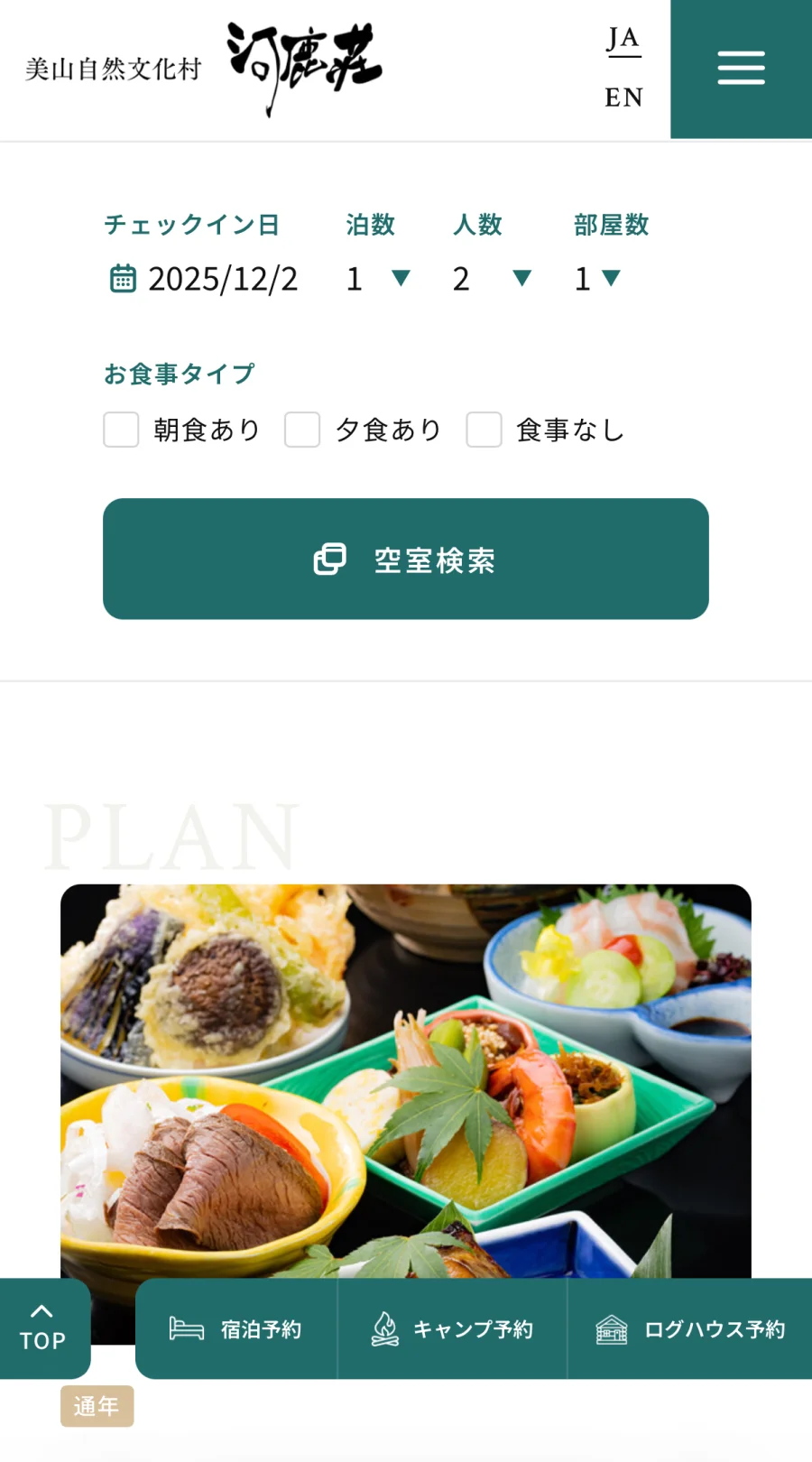Screen dimensions: 812x1462
Task: Expand the 部屋数 rooms dropdown
Action: 598,279
